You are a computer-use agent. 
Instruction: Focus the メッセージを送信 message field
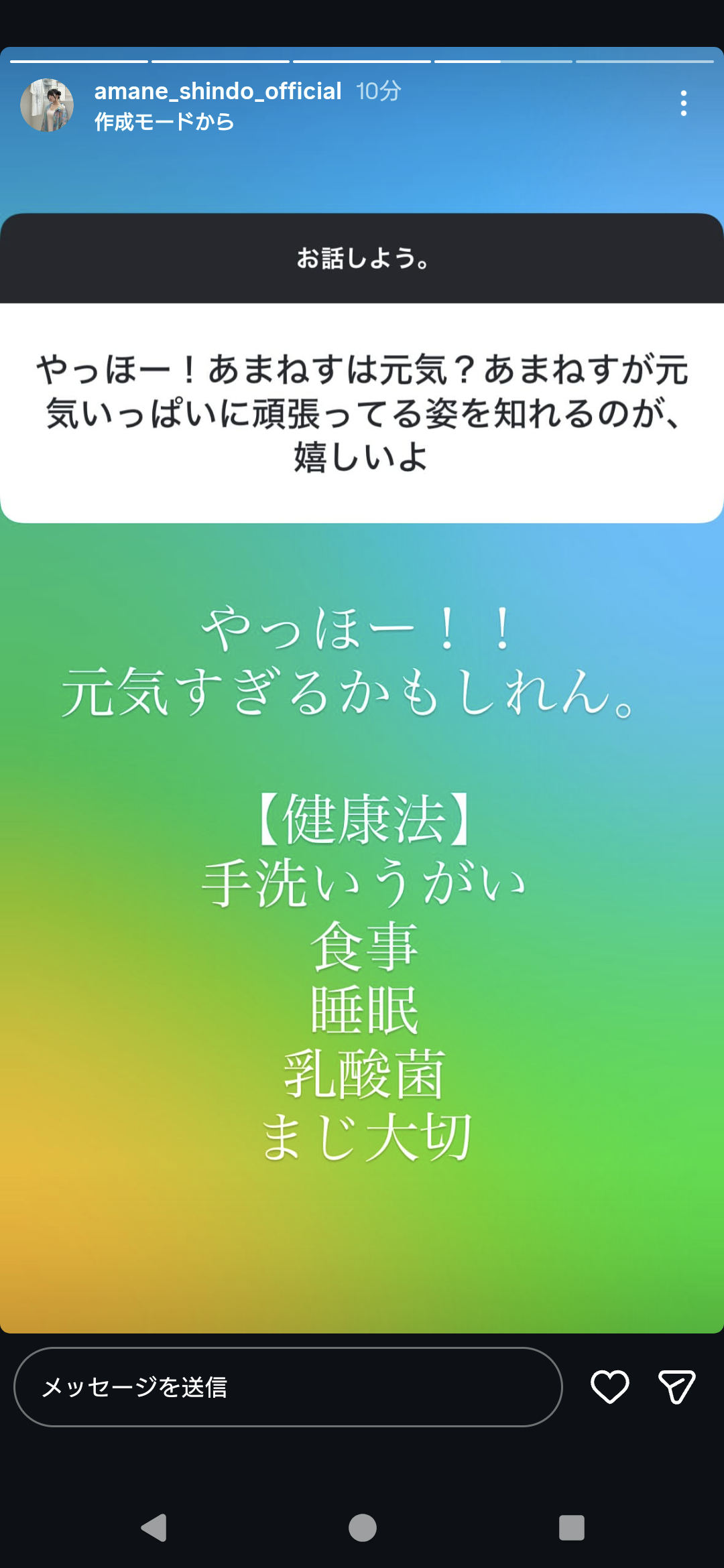point(288,1386)
